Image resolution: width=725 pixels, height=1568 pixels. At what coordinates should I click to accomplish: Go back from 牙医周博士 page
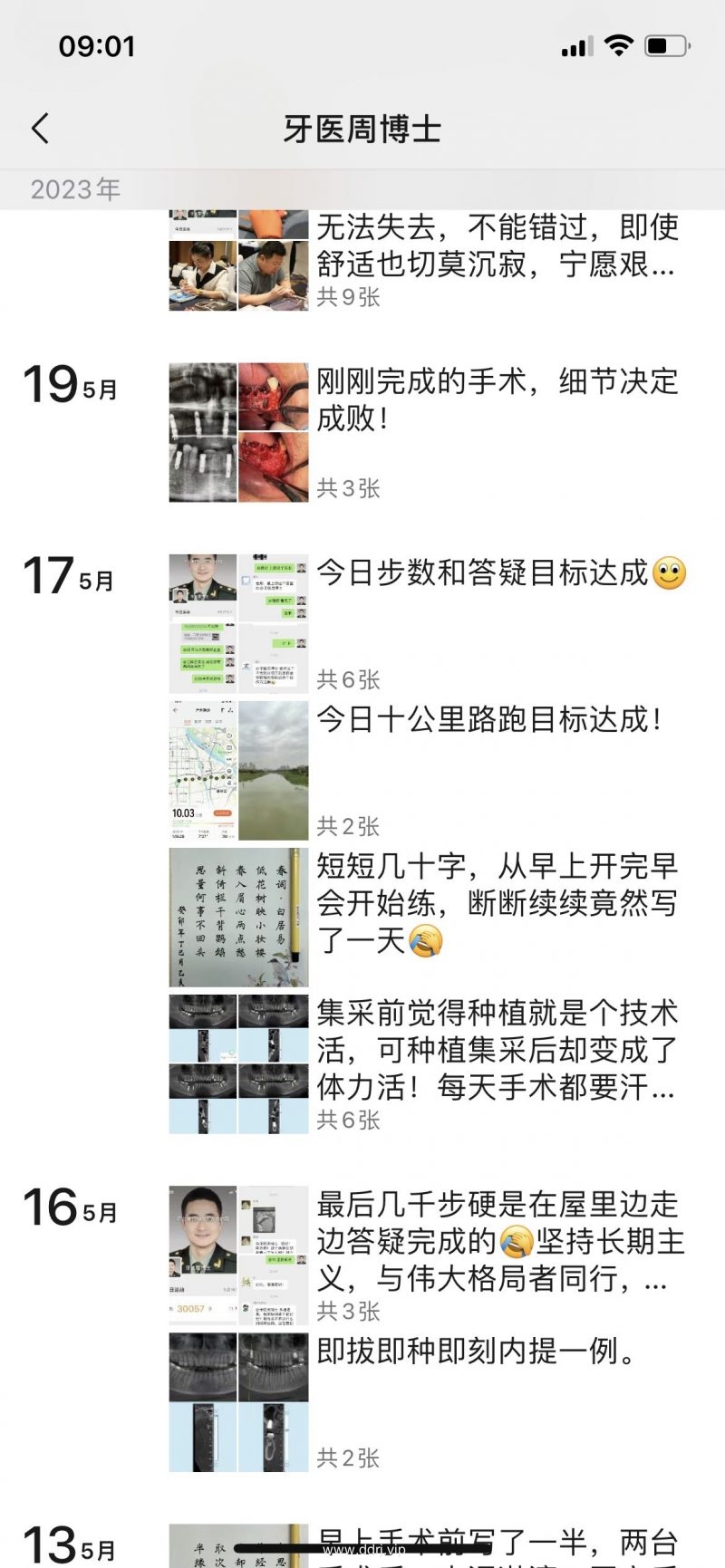[x=40, y=129]
